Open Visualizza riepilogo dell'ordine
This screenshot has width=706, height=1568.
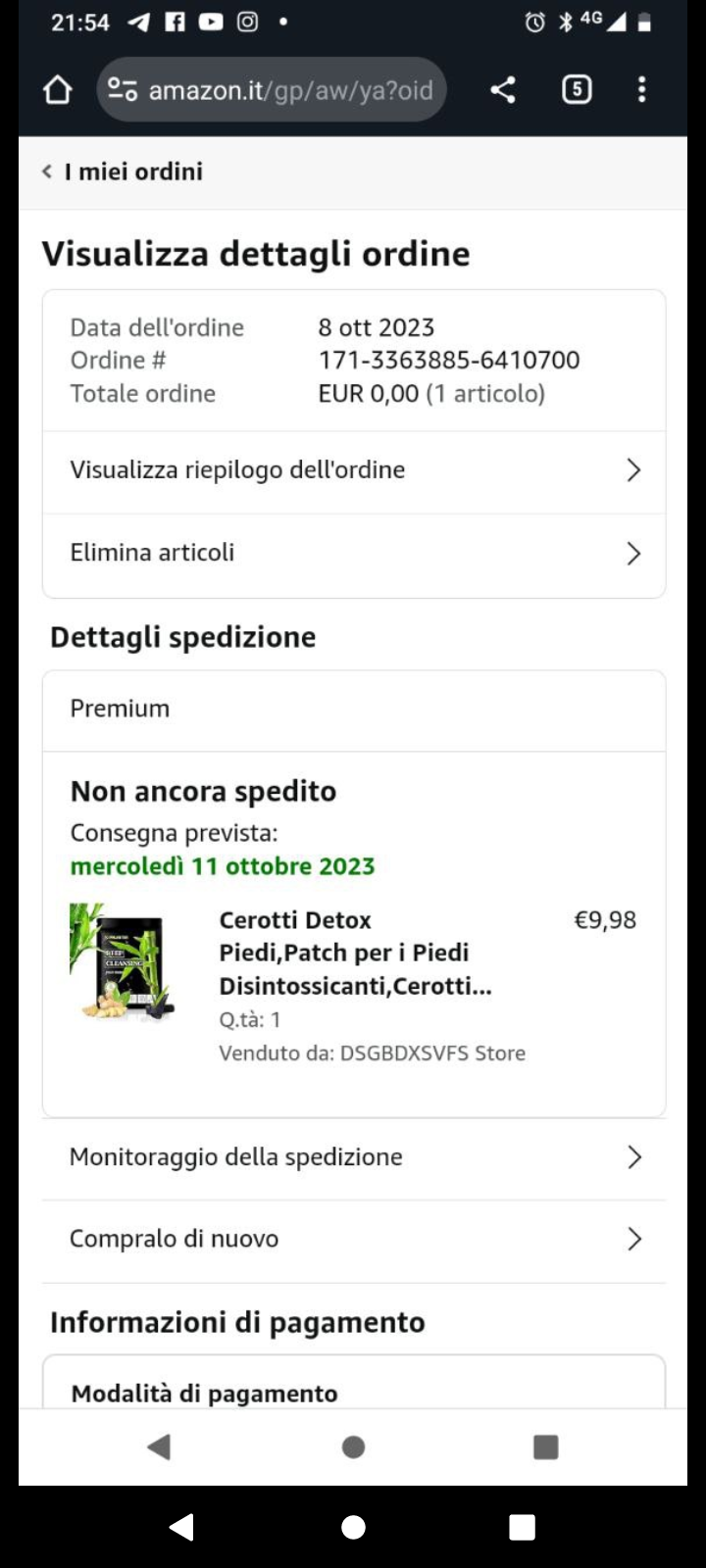[353, 470]
